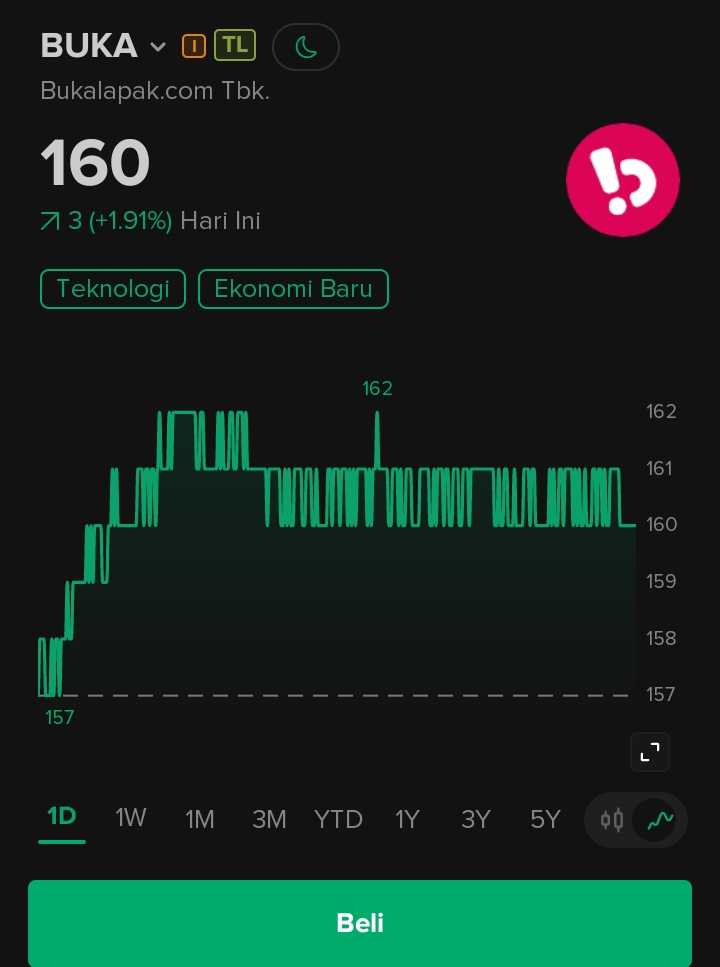Expand the BUKA stock dropdown

157,47
